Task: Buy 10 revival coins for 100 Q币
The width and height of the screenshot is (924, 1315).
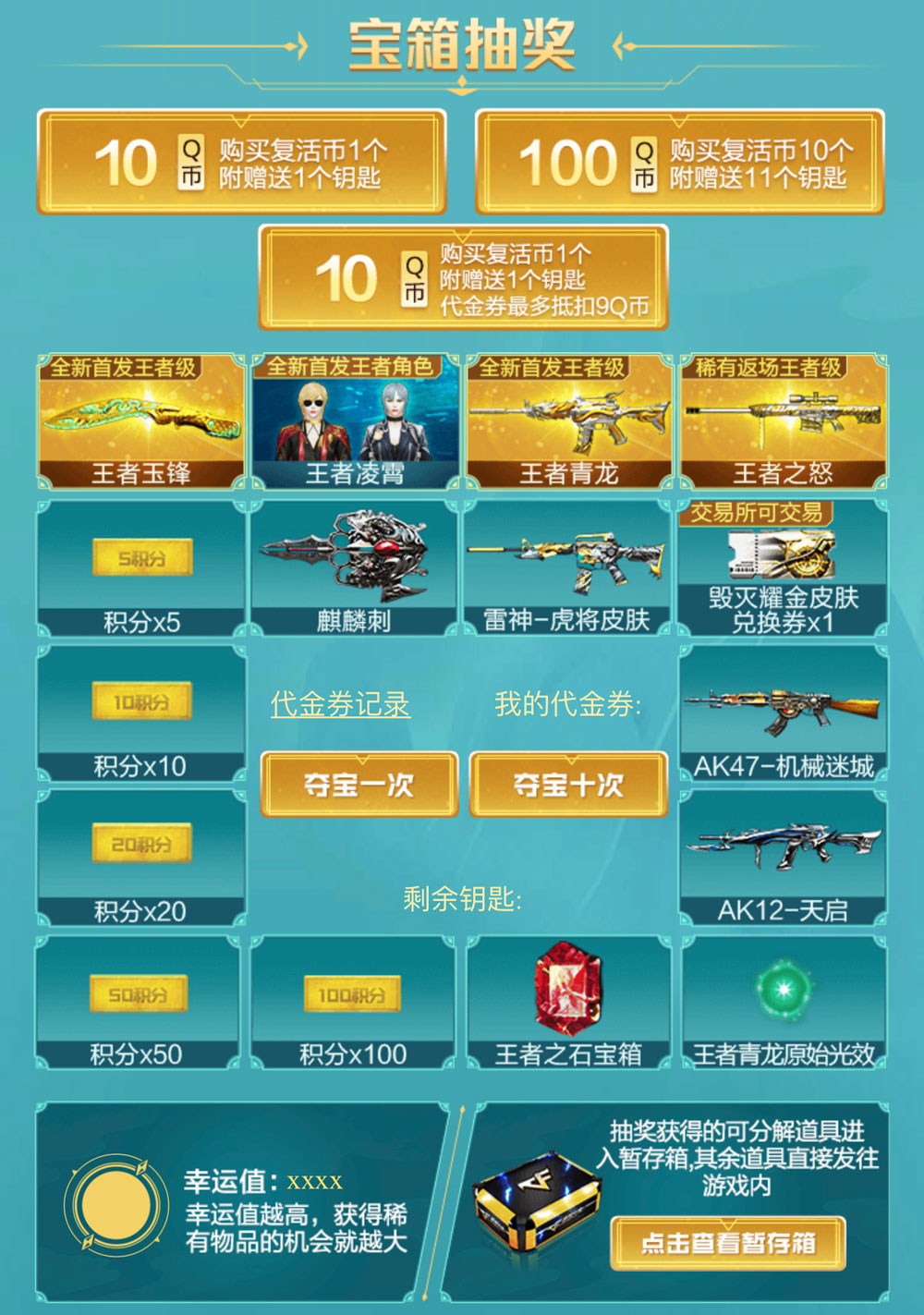Action: [x=679, y=164]
